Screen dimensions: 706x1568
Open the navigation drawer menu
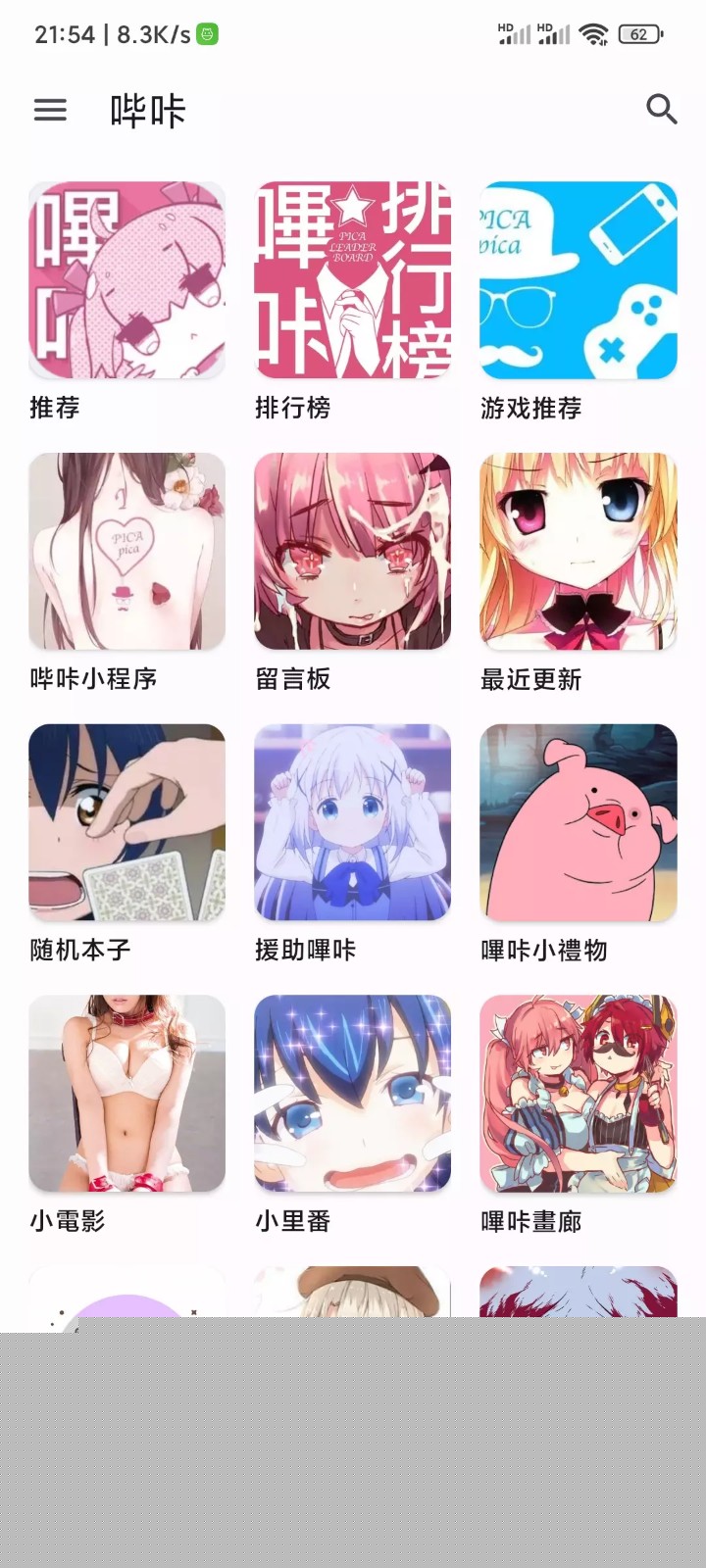49,110
